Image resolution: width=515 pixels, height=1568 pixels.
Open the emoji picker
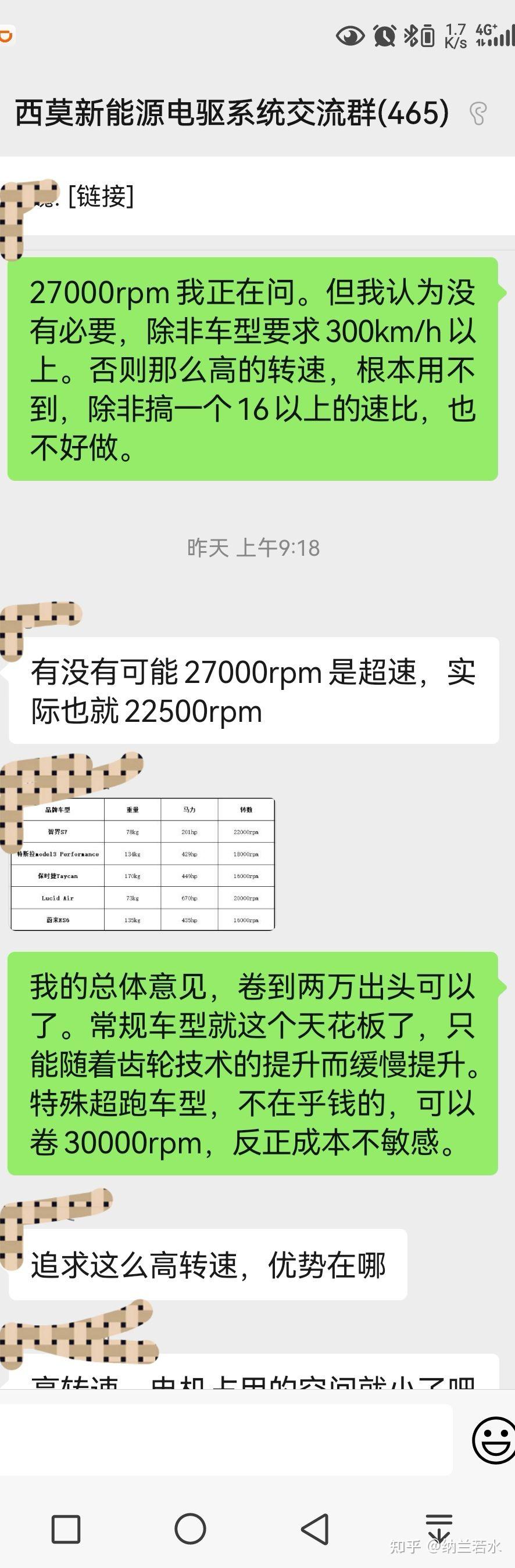pos(493,1440)
